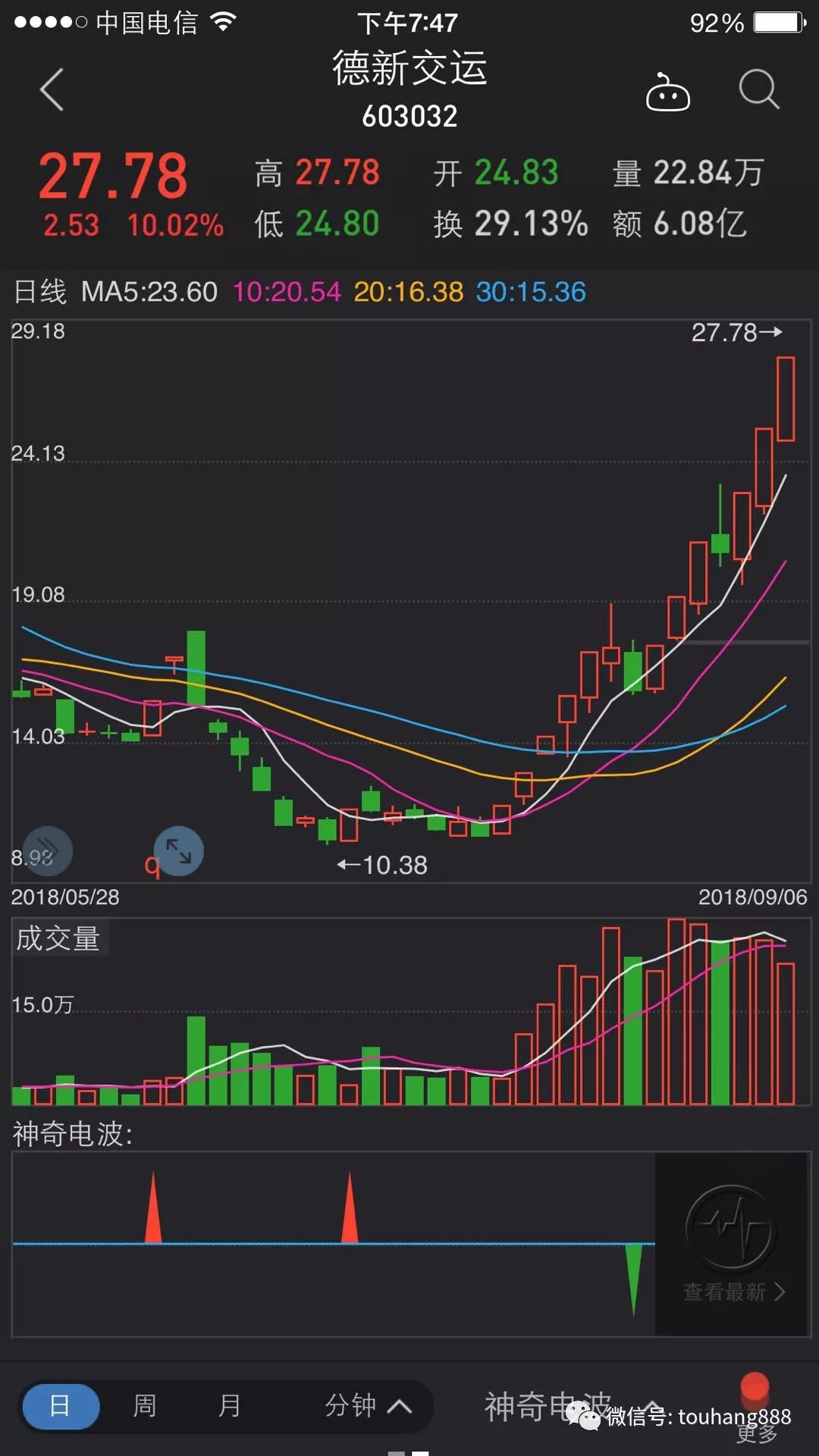The width and height of the screenshot is (819, 1456).
Task: Open the stock search magnifier
Action: click(x=758, y=90)
